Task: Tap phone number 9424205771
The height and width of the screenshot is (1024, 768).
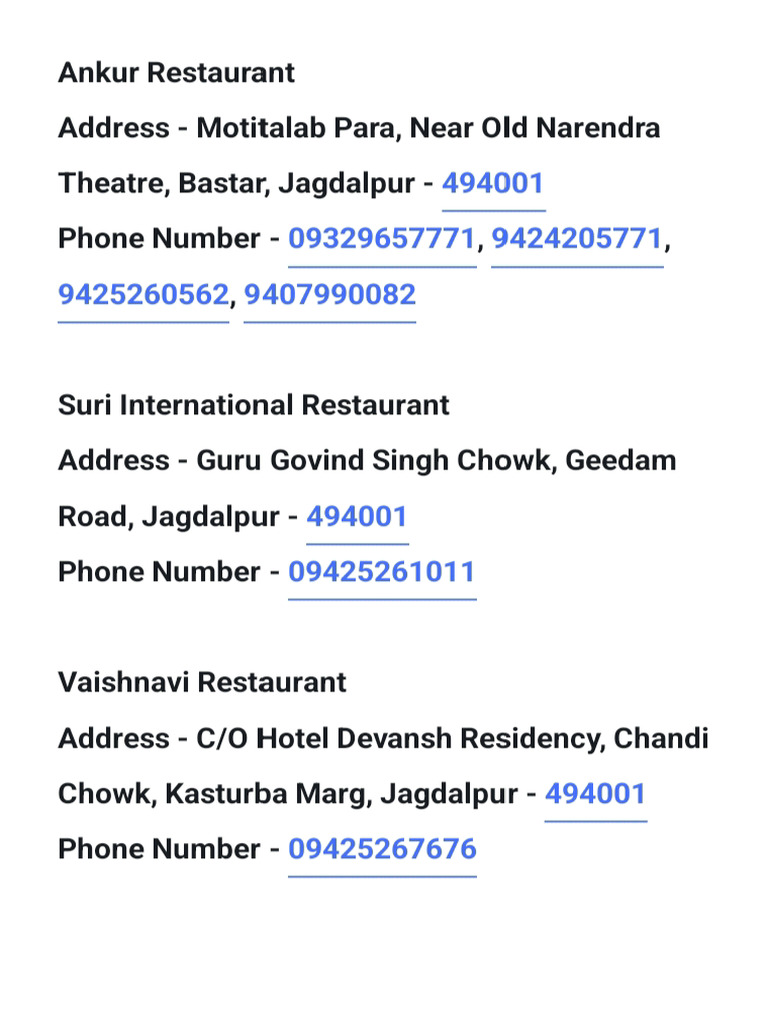Action: click(x=577, y=239)
